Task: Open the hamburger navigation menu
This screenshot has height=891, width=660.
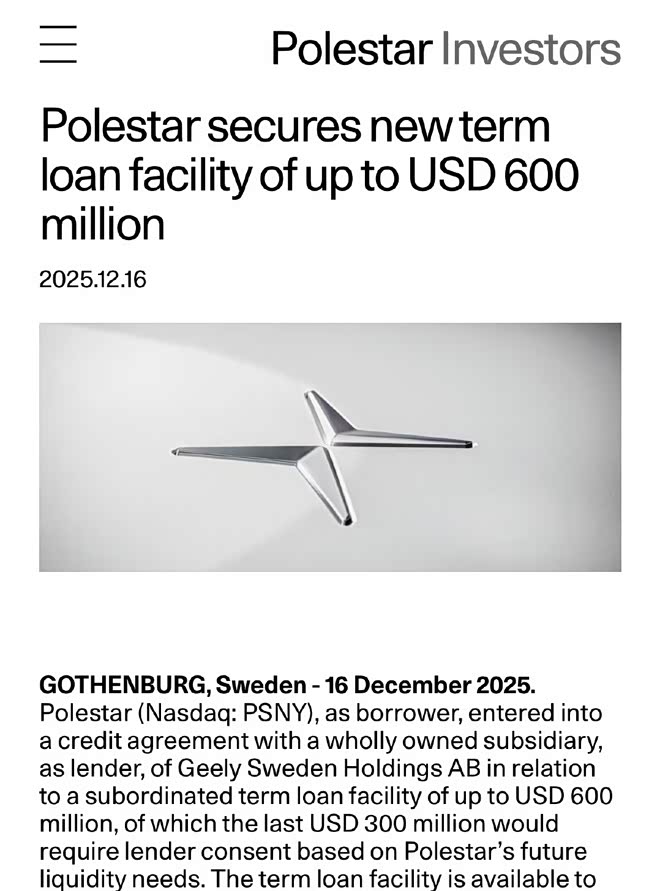Action: pos(58,45)
